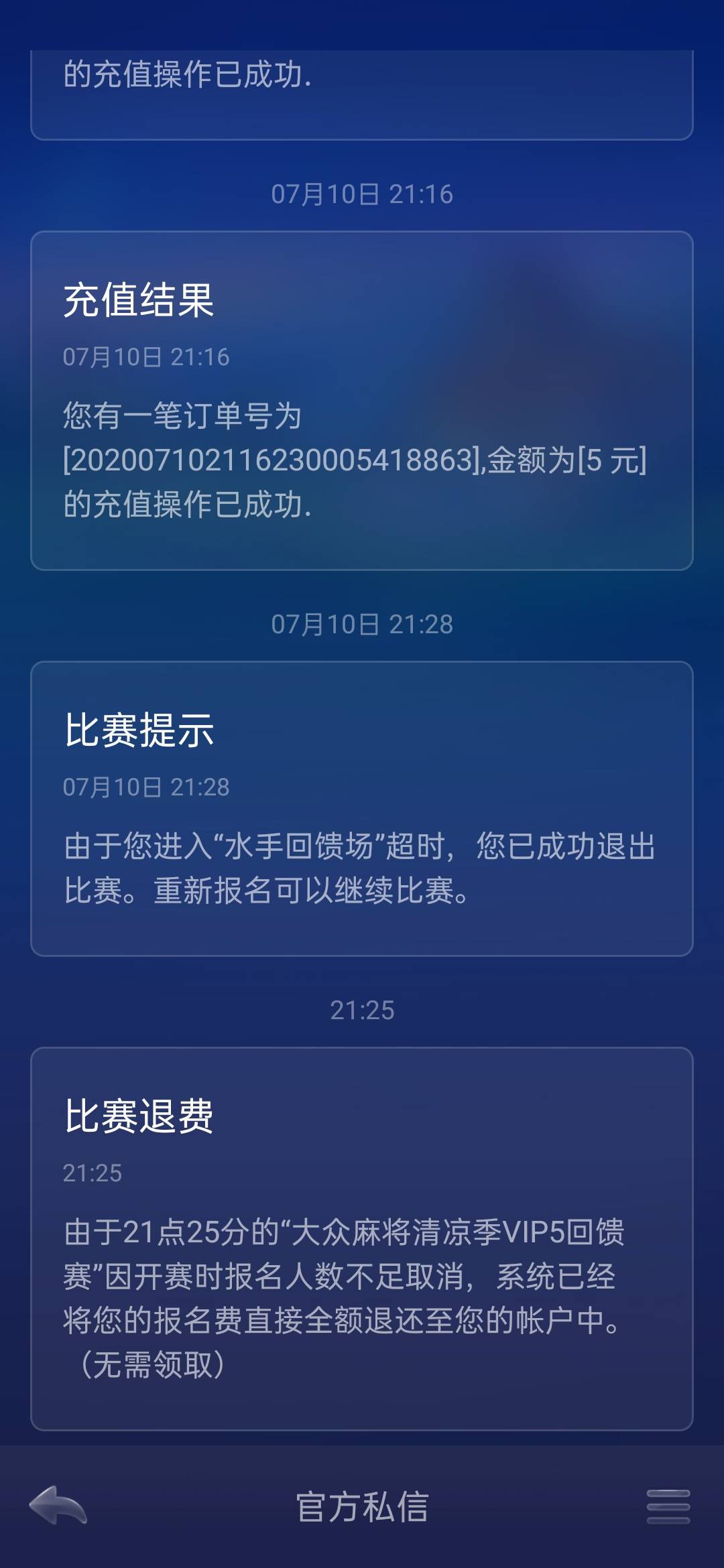The image size is (724, 1568).
Task: Select the 07月10日 21:16 timestamp
Action: 362,194
